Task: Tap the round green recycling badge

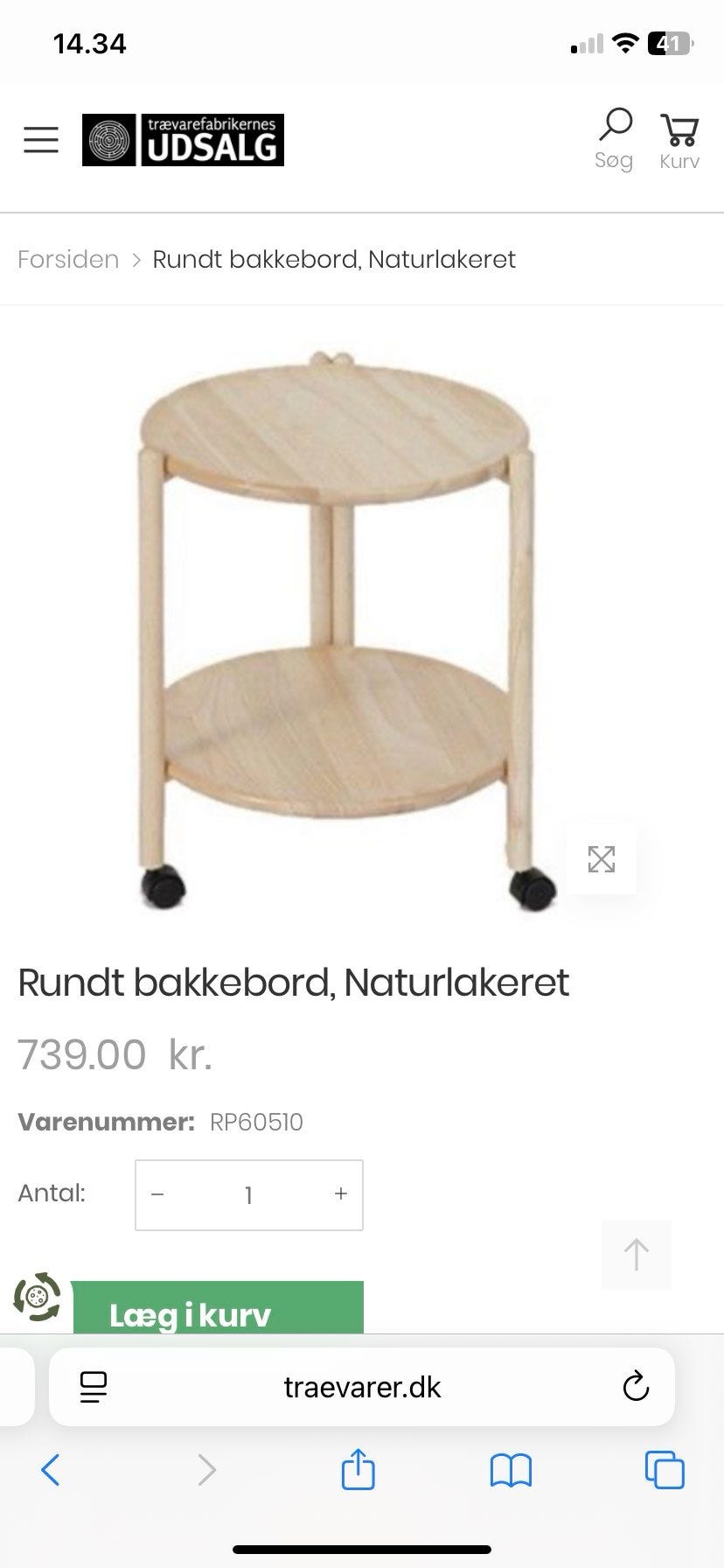Action: click(37, 1298)
